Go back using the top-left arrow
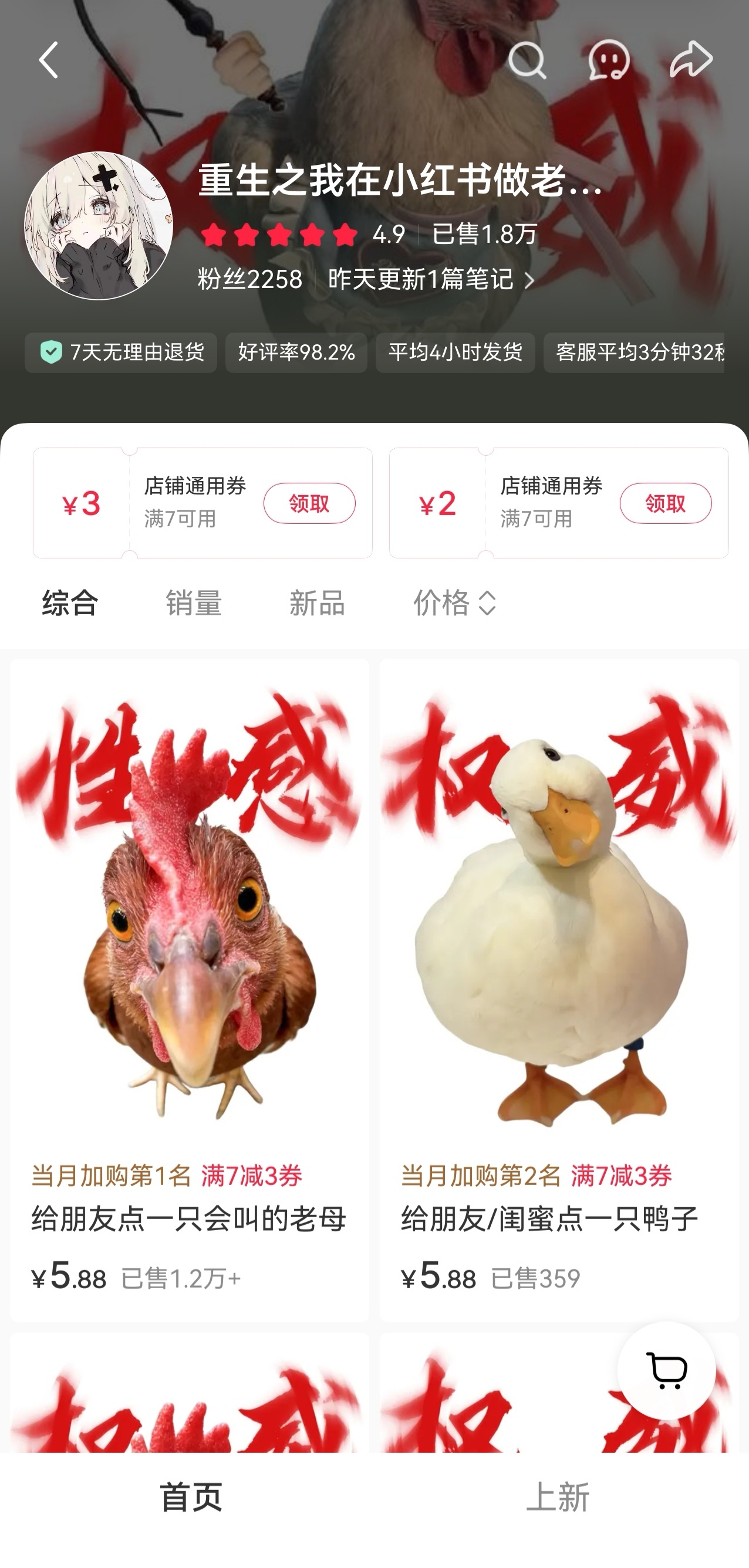The image size is (749, 1568). pos(49,60)
